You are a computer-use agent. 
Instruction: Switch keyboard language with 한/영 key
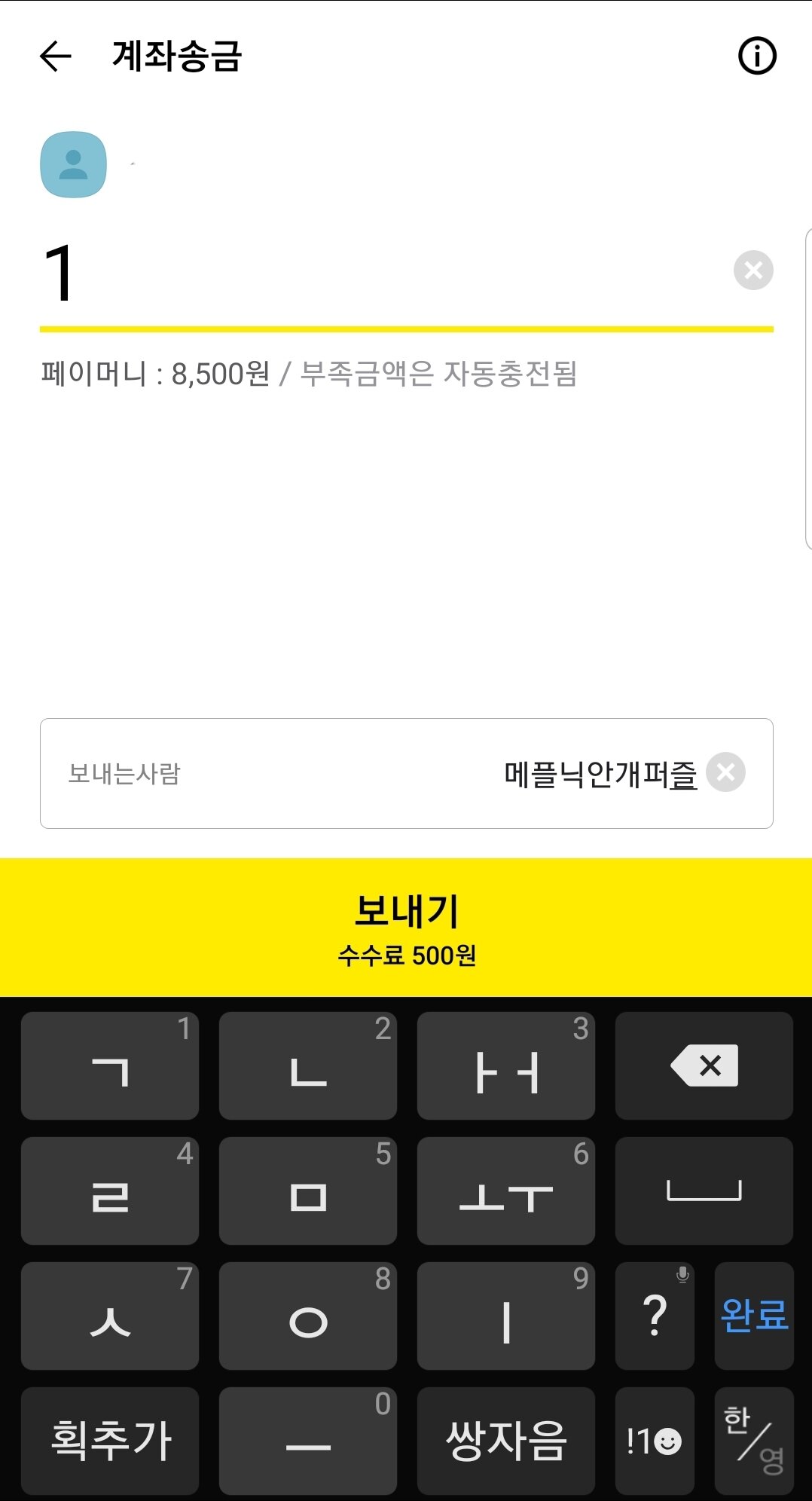(753, 1441)
